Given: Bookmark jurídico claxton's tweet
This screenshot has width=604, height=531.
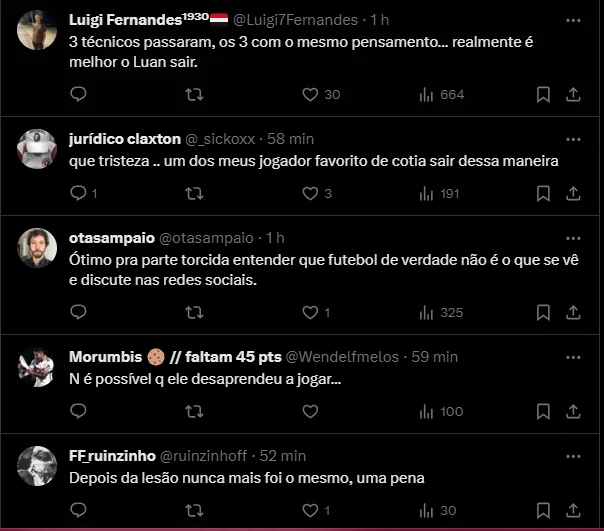Looking at the screenshot, I should [x=543, y=193].
